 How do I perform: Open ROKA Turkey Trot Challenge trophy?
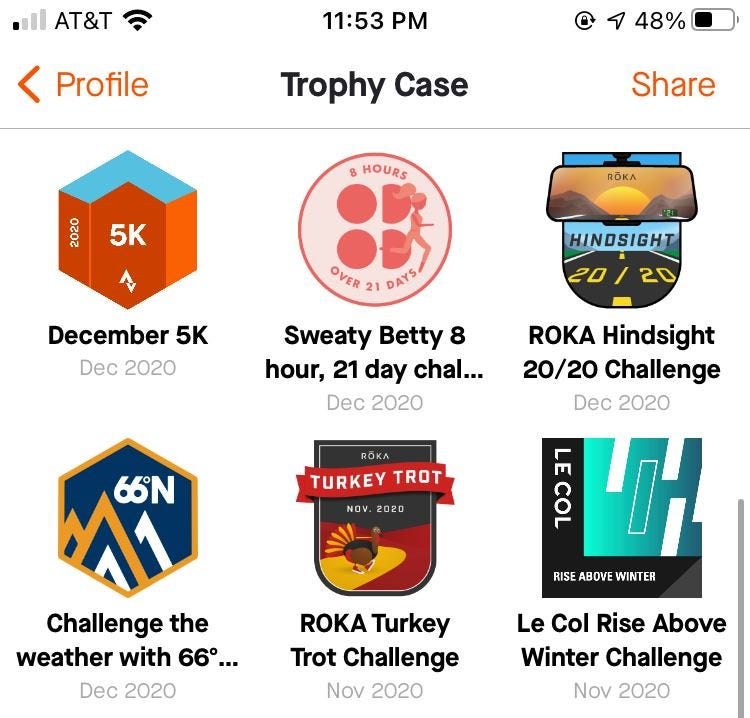375,518
